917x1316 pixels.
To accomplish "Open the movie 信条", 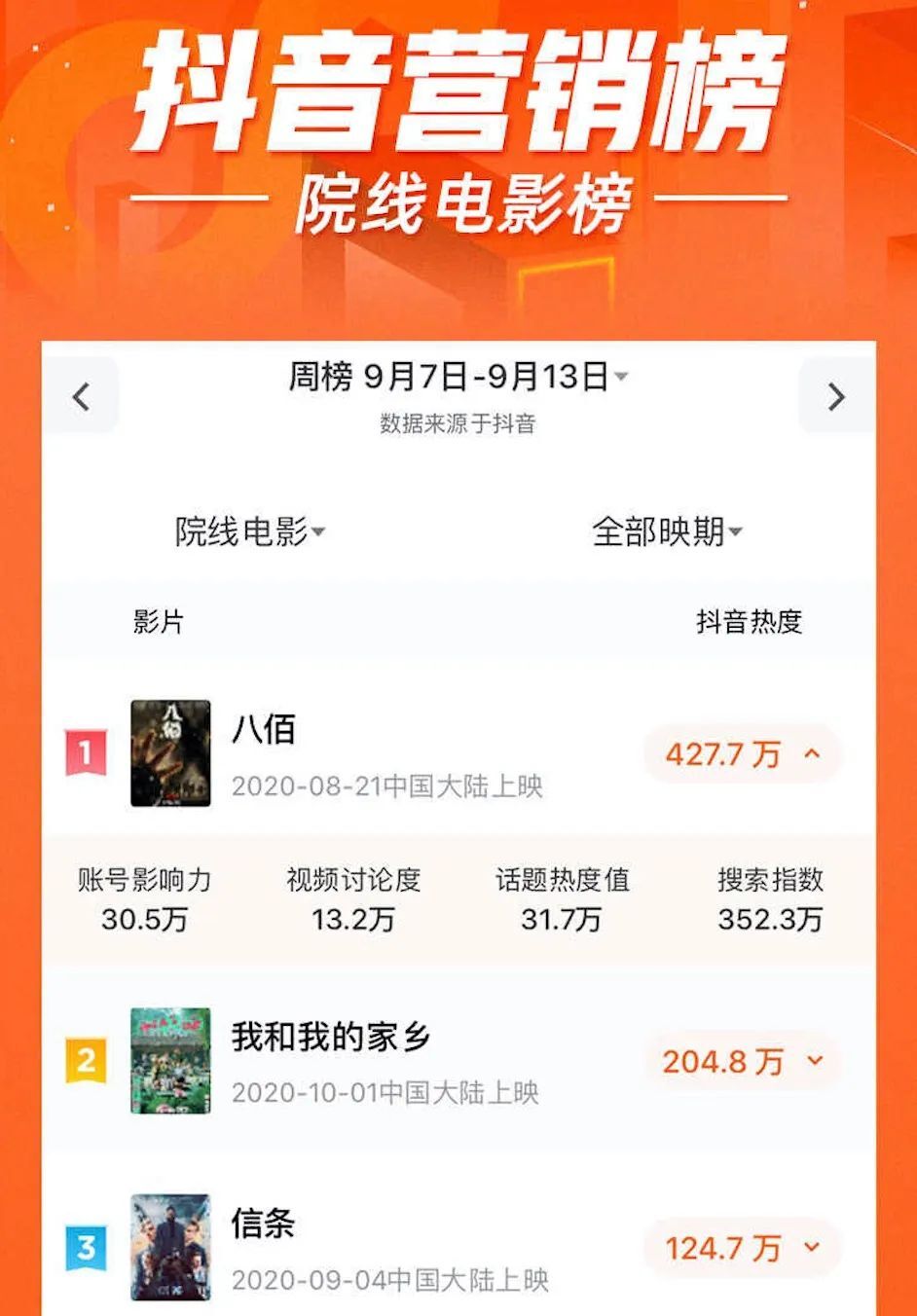I will pos(263,1224).
